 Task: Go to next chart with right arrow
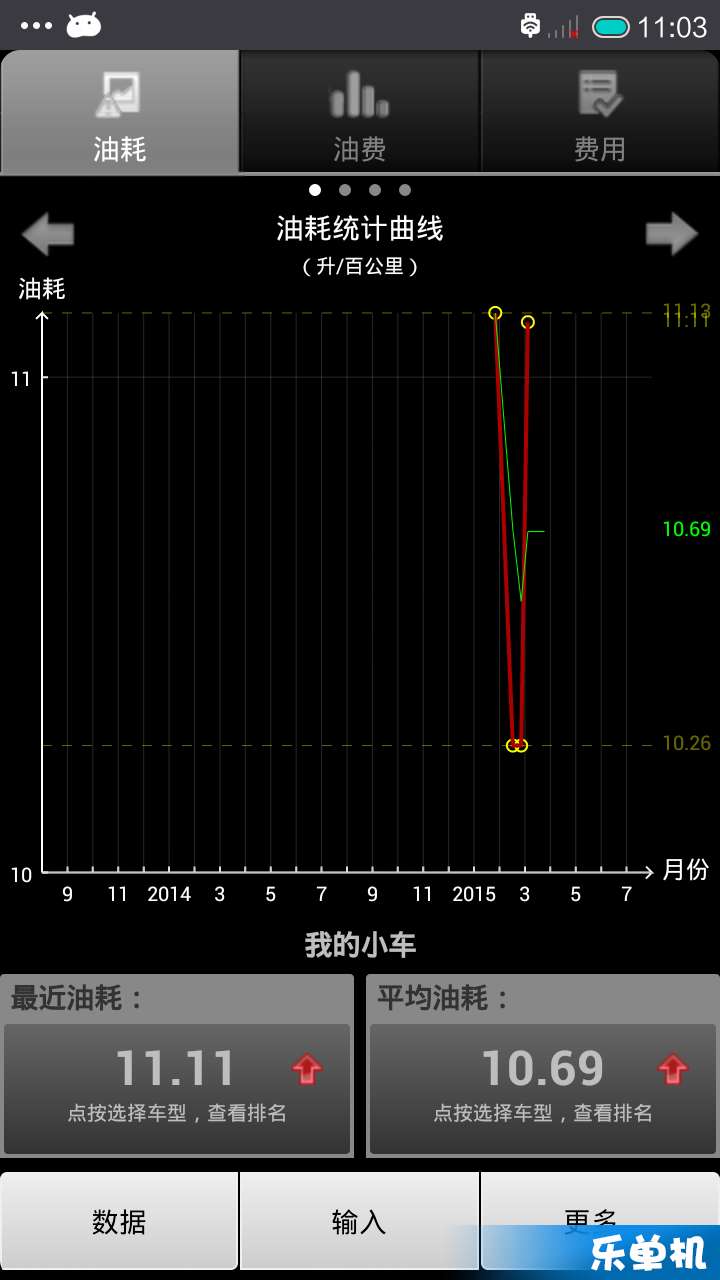671,234
